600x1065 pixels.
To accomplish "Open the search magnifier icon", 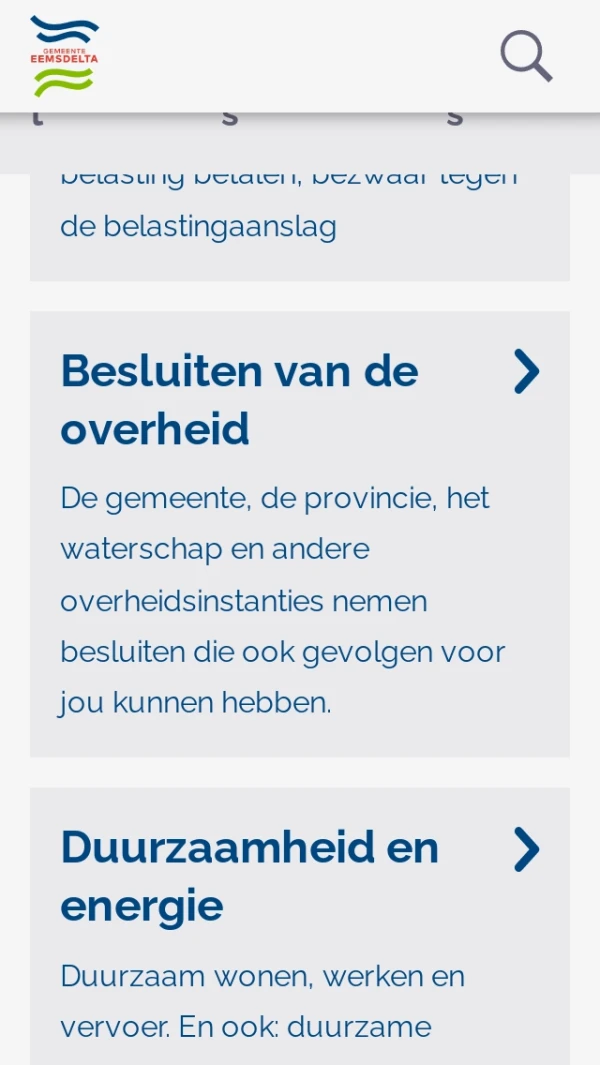I will point(526,56).
